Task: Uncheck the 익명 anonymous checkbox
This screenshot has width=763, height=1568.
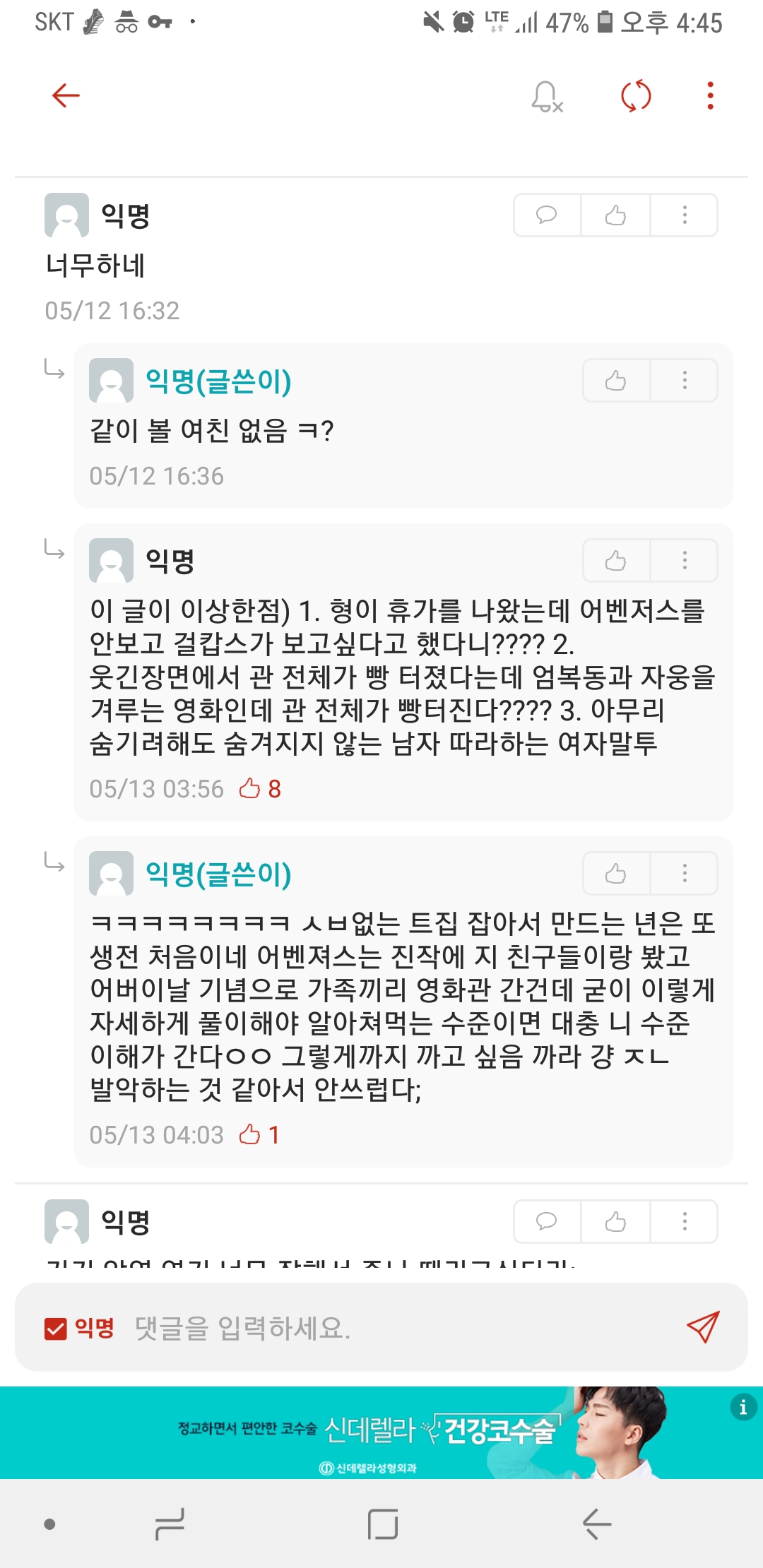Action: point(56,1329)
